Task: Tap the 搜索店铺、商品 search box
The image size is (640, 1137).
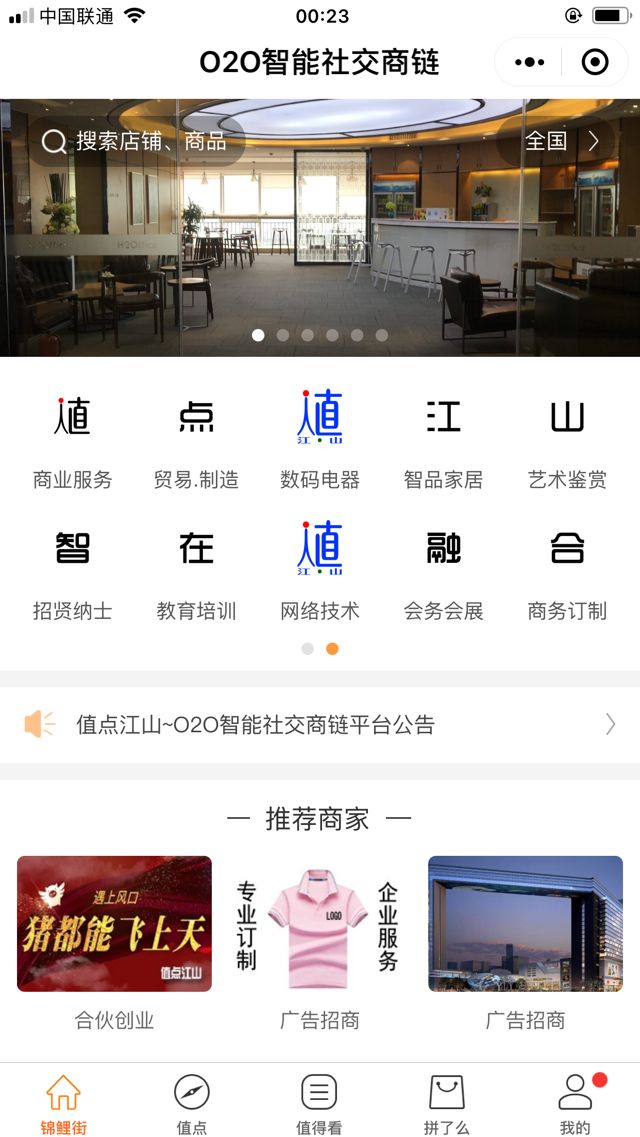Action: coord(135,141)
